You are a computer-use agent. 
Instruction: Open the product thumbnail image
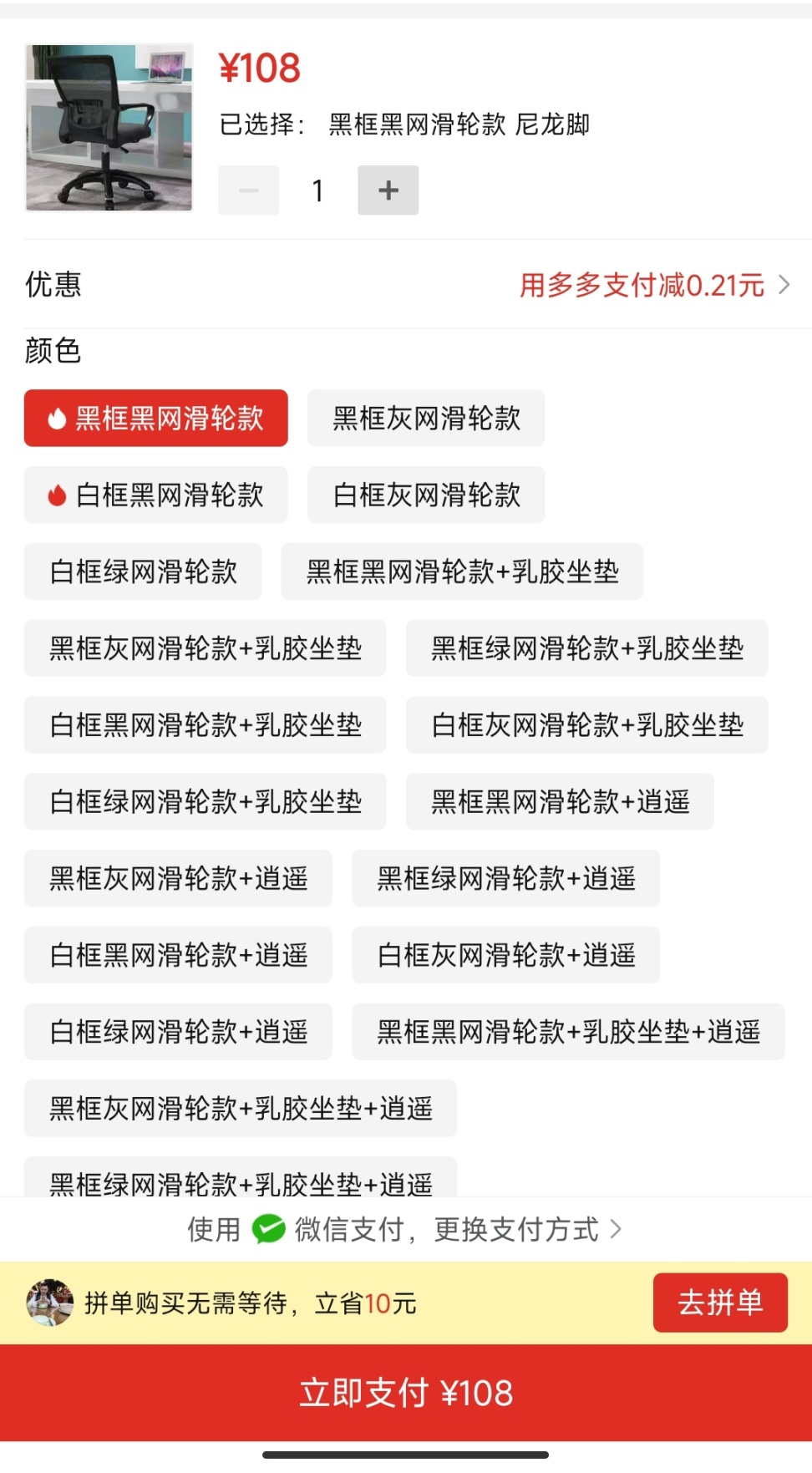[109, 128]
